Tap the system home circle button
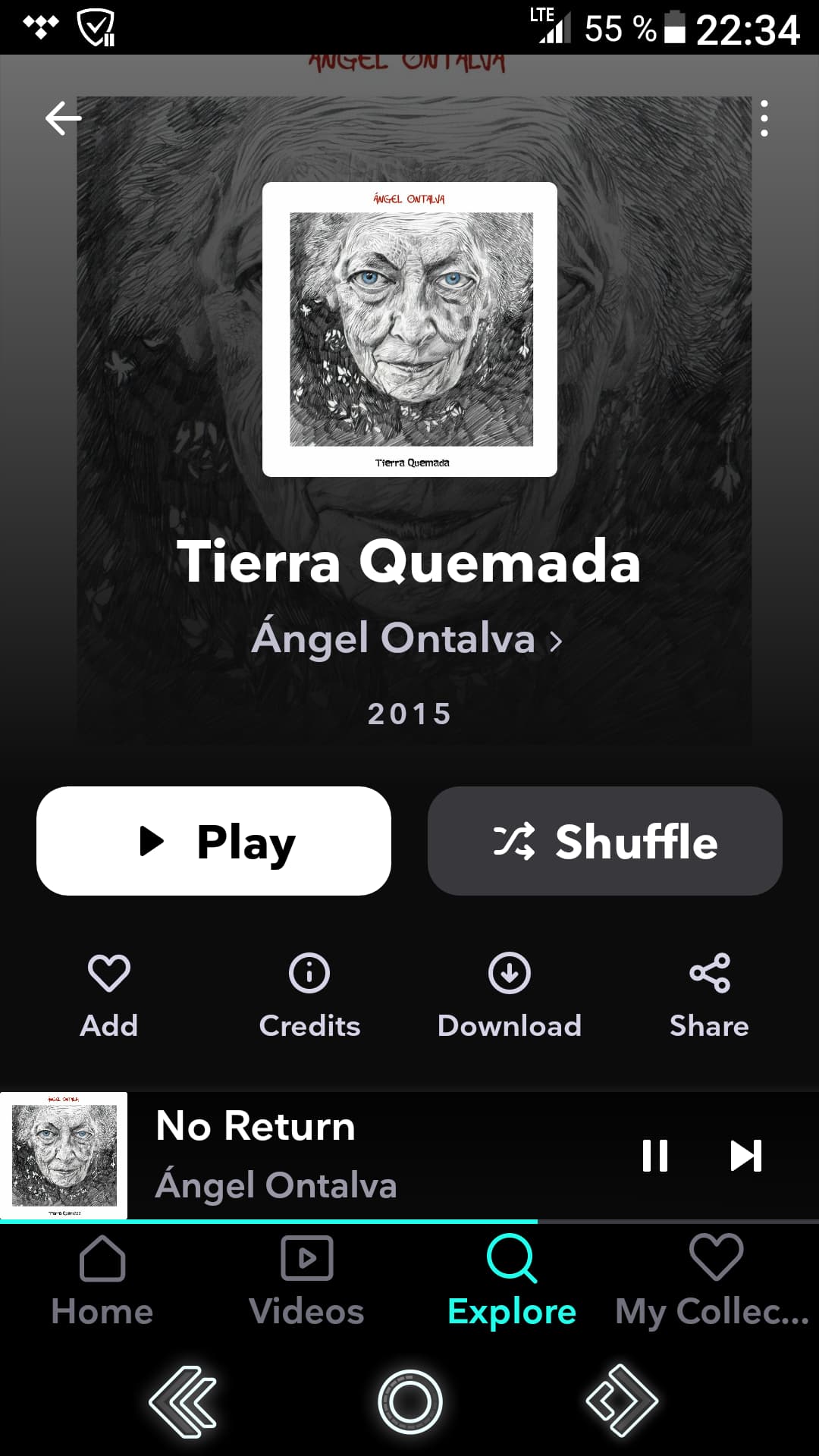The width and height of the screenshot is (819, 1456). tap(409, 1401)
